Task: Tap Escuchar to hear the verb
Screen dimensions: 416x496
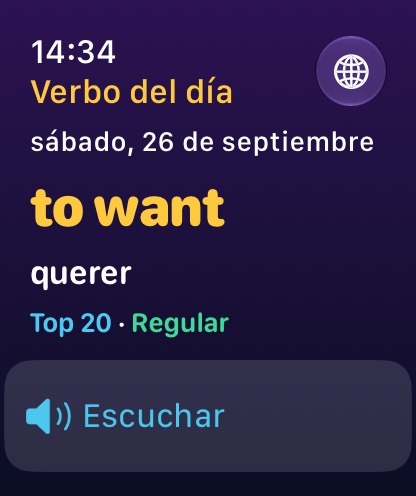Action: 208,416
